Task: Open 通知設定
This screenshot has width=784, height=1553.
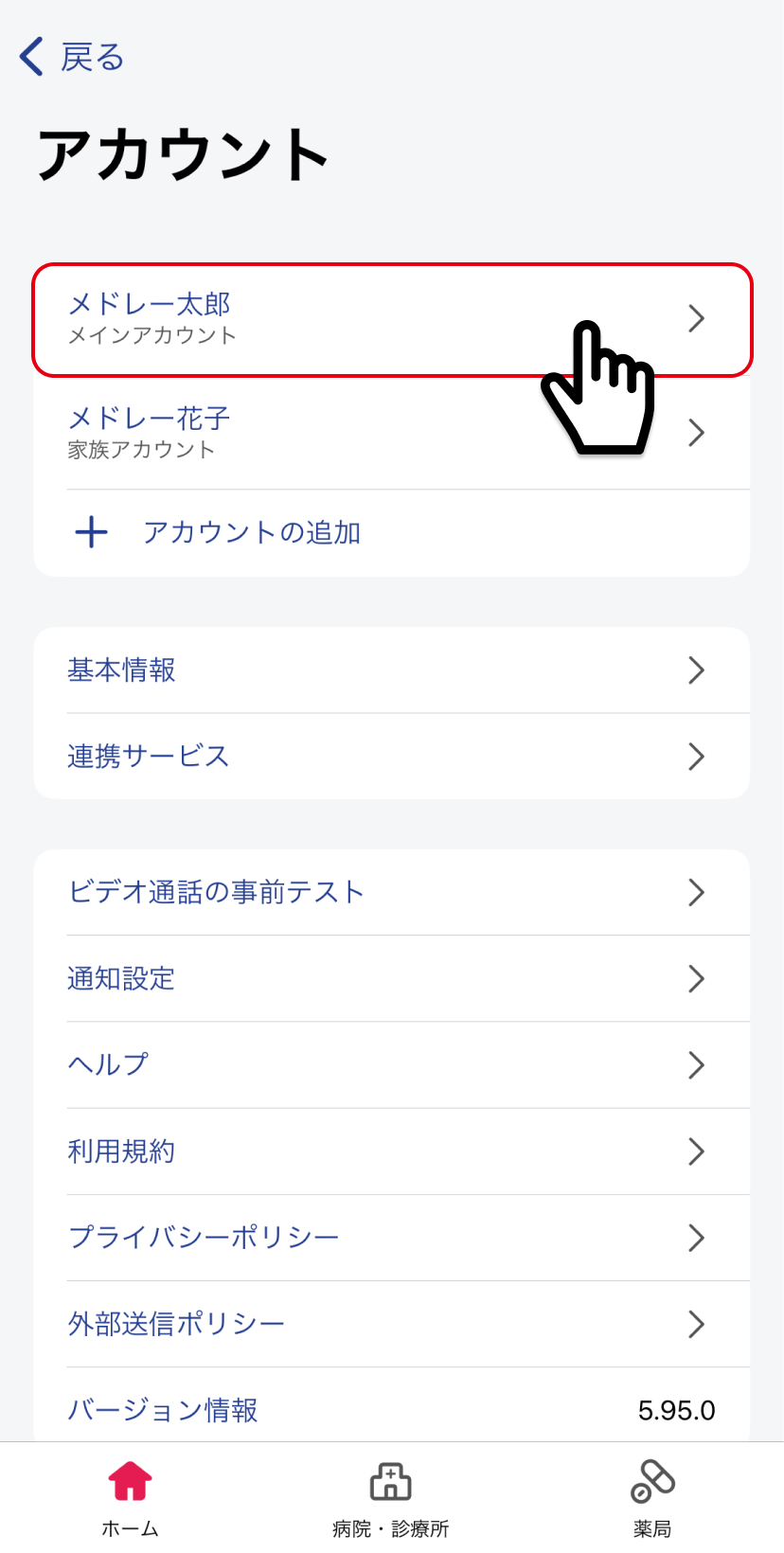Action: (x=390, y=978)
